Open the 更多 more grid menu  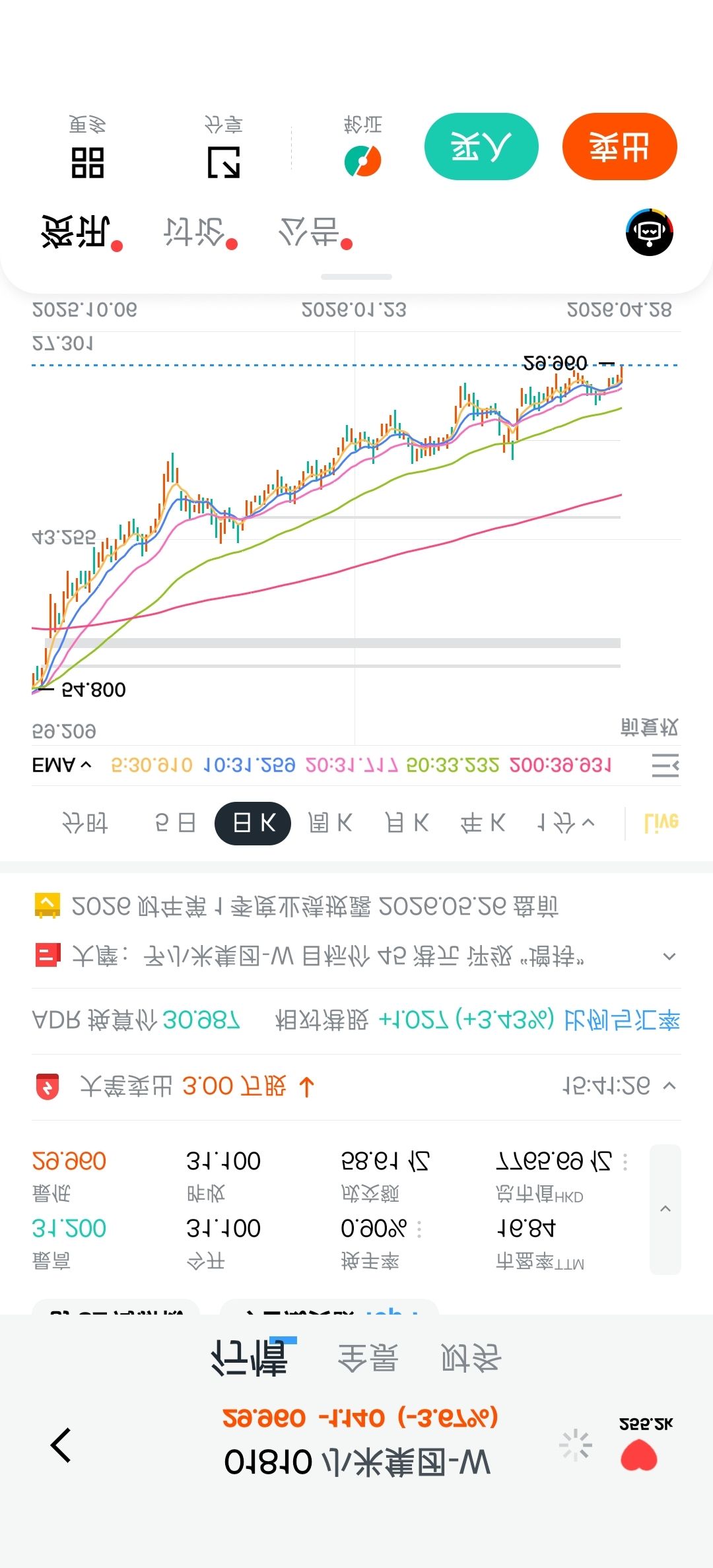[87, 148]
